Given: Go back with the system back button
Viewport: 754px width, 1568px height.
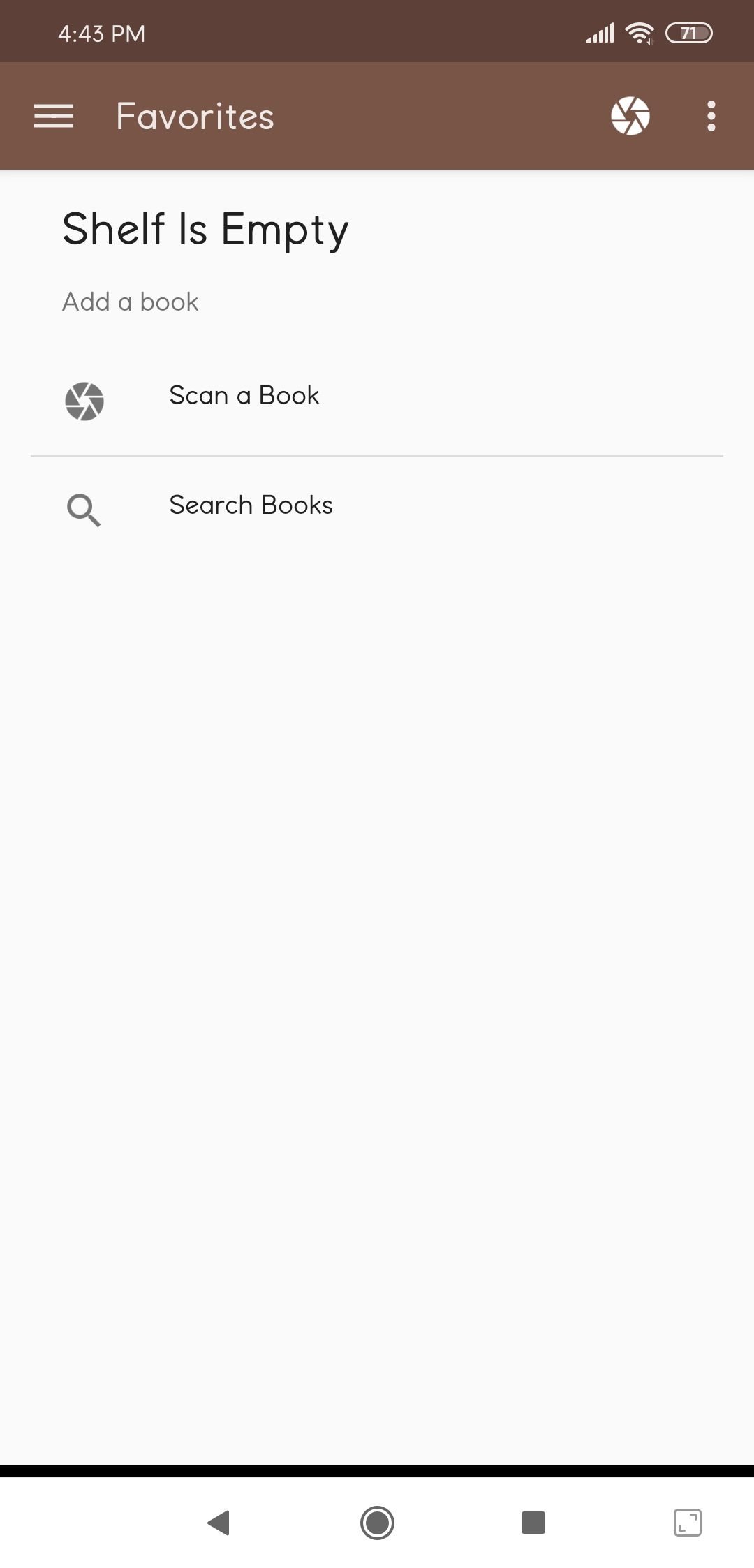Looking at the screenshot, I should pyautogui.click(x=219, y=1522).
